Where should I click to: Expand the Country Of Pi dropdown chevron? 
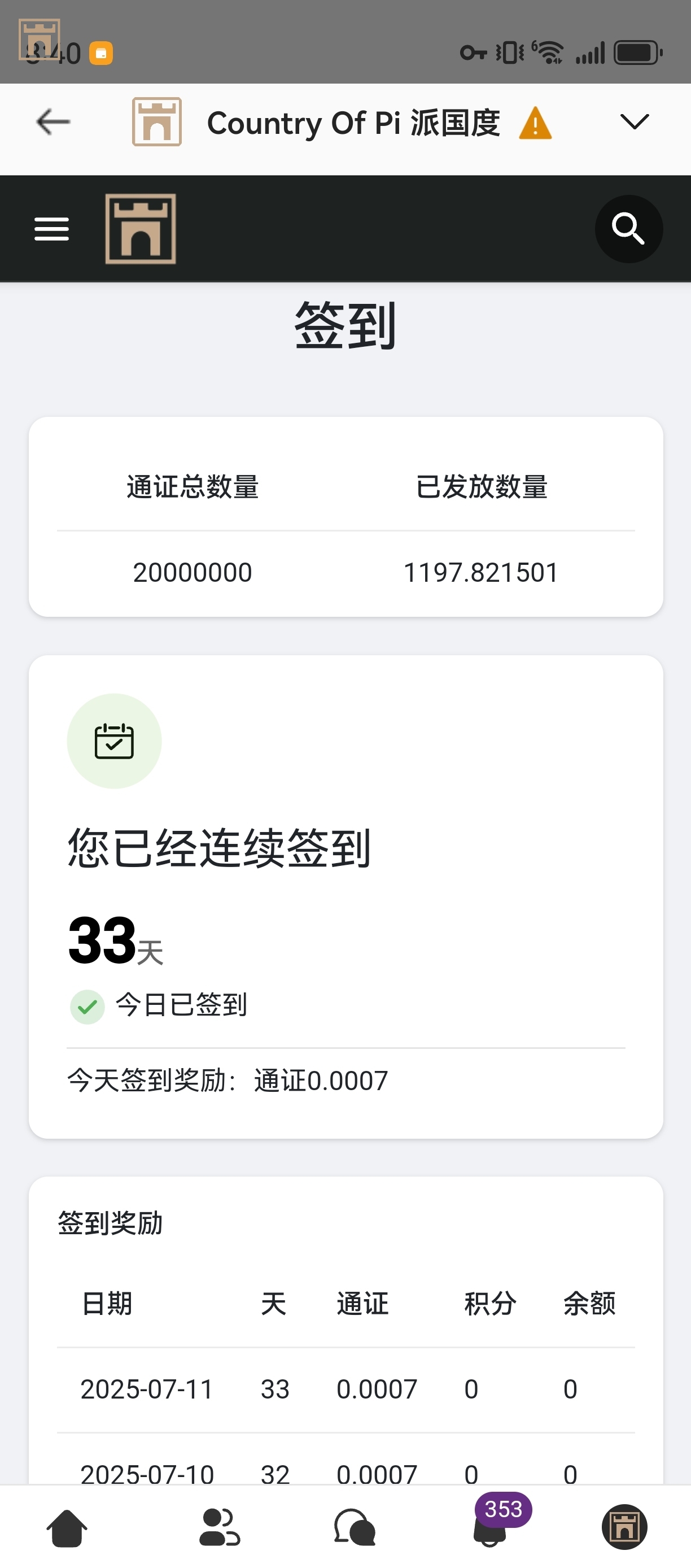click(x=635, y=122)
